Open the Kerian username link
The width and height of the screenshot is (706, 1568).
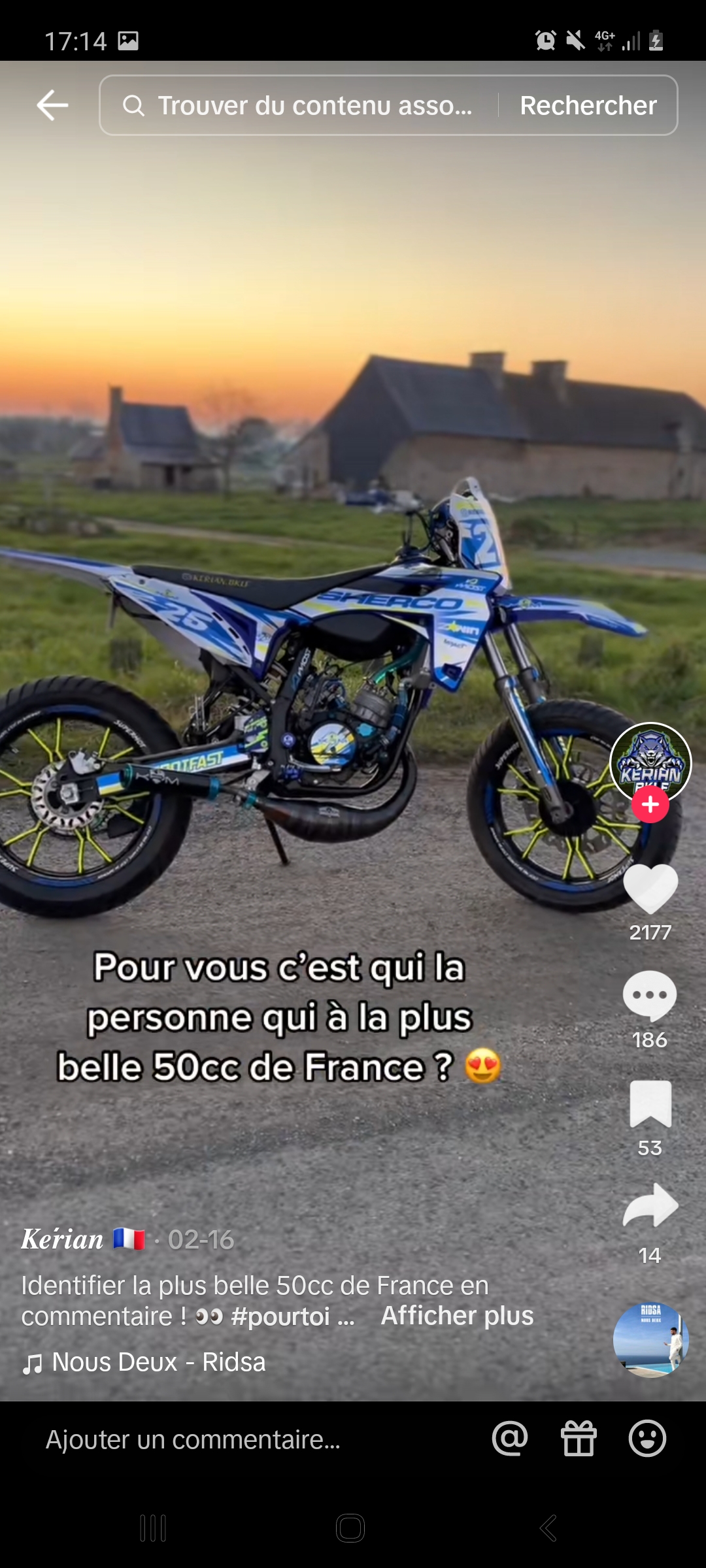[63, 1239]
